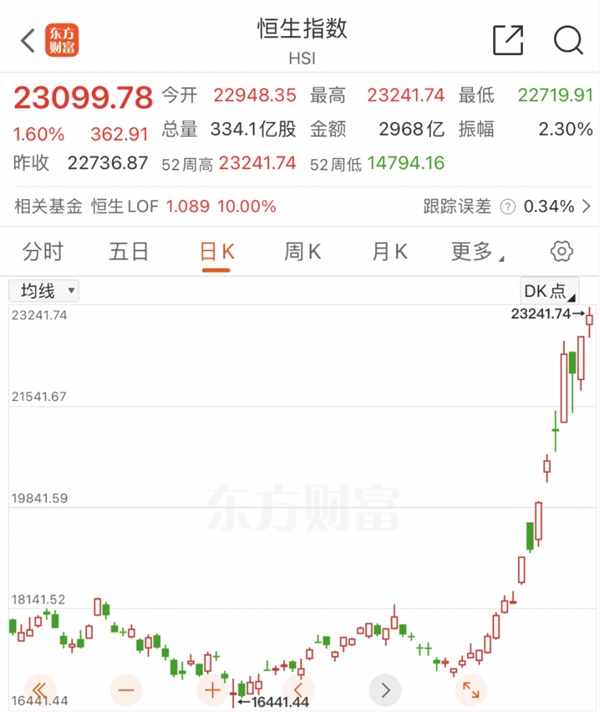Zoom in the chart with plus button
The height and width of the screenshot is (712, 600).
tap(212, 689)
